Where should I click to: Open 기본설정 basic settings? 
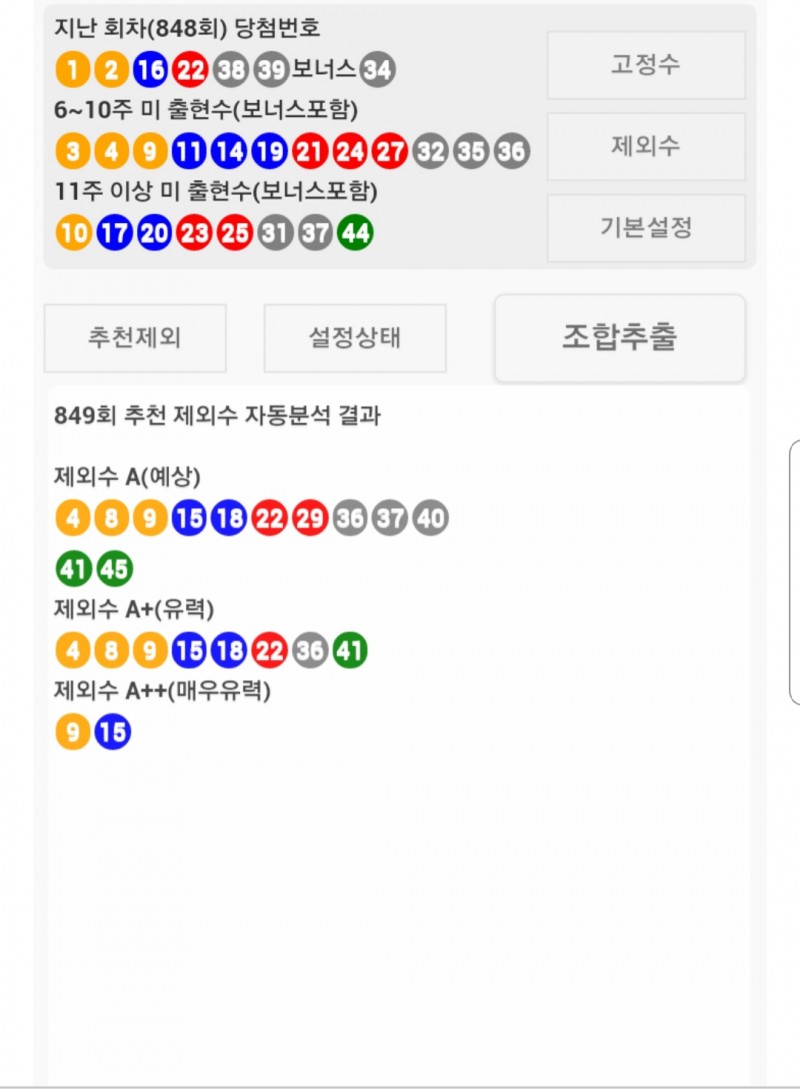pos(646,228)
